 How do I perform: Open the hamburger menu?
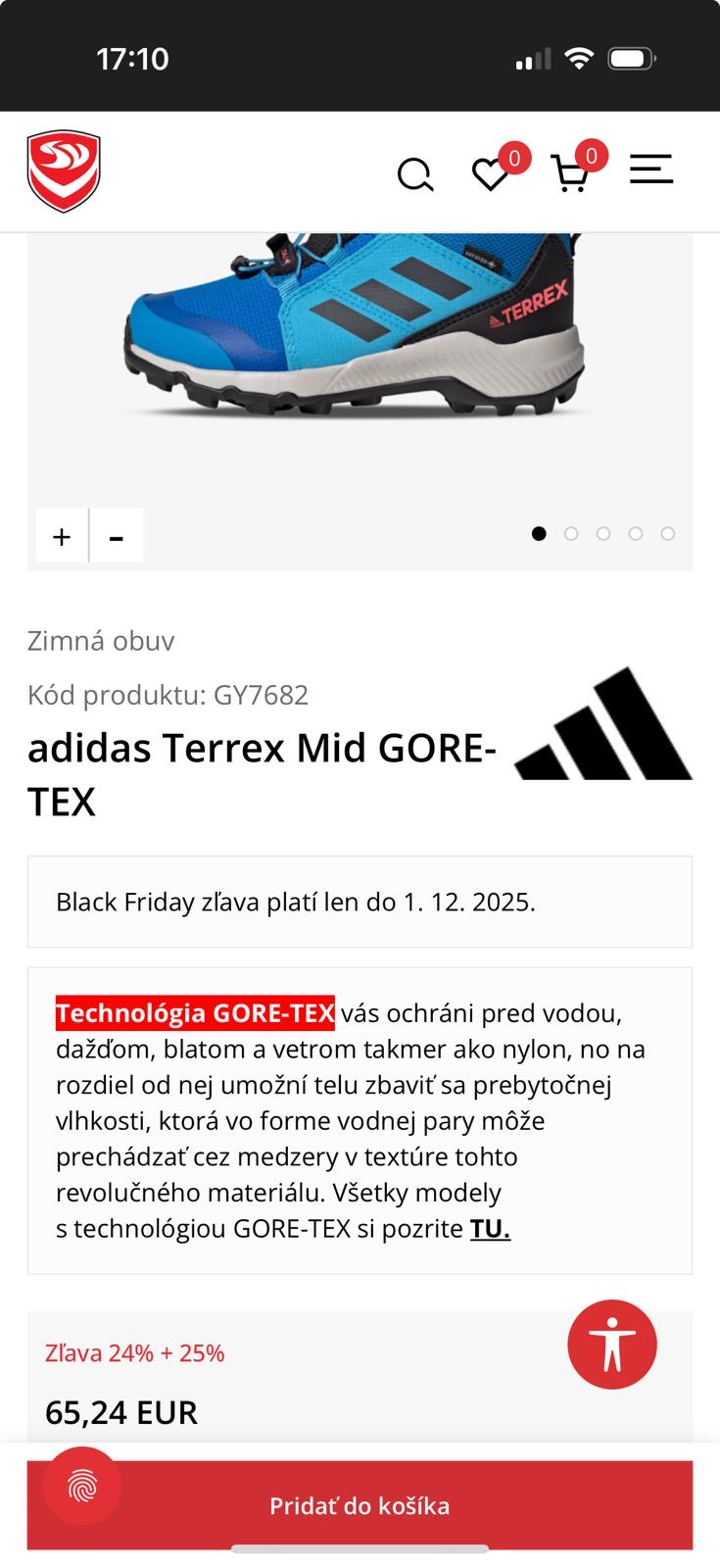point(650,170)
